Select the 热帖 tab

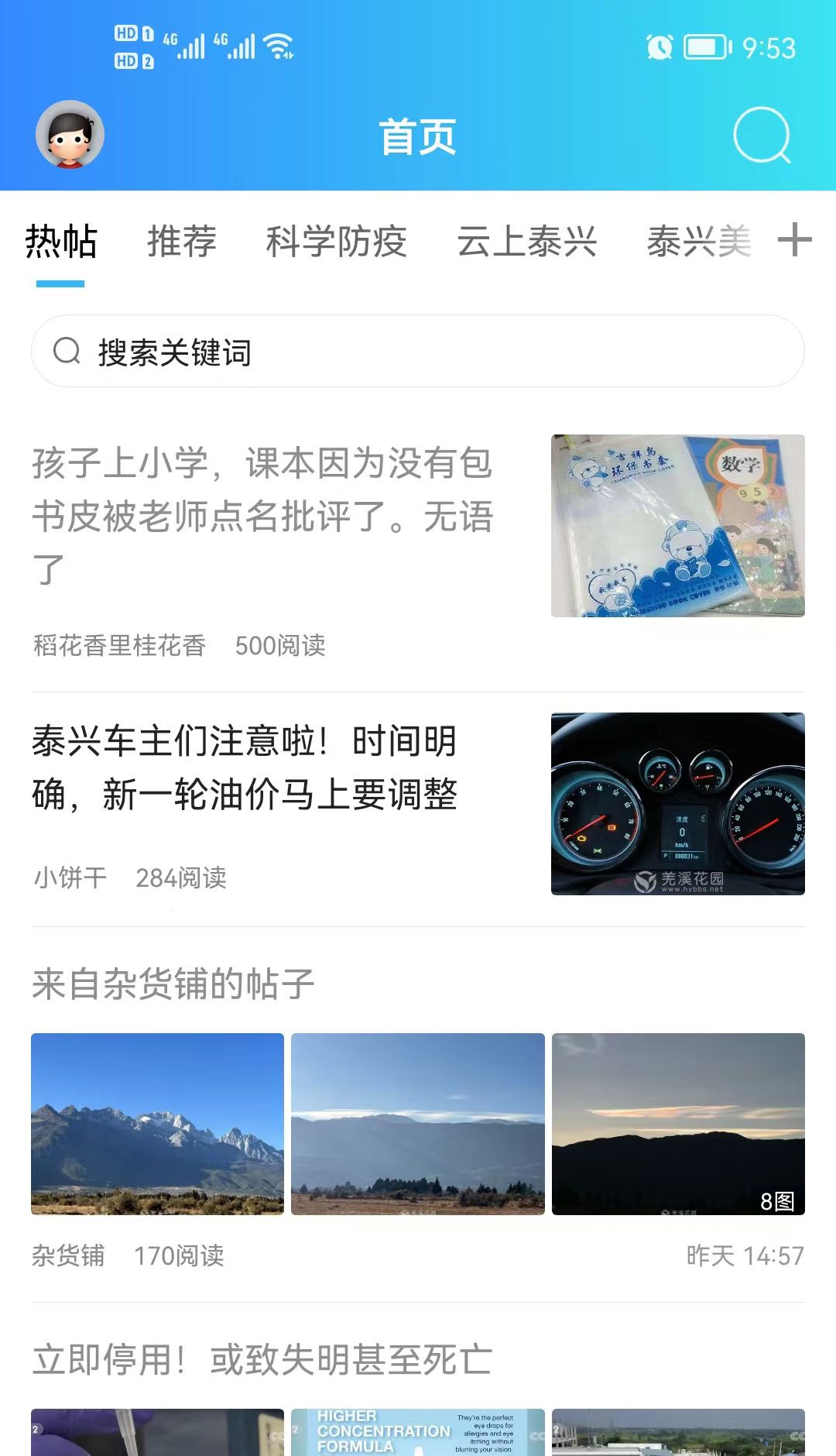point(60,241)
